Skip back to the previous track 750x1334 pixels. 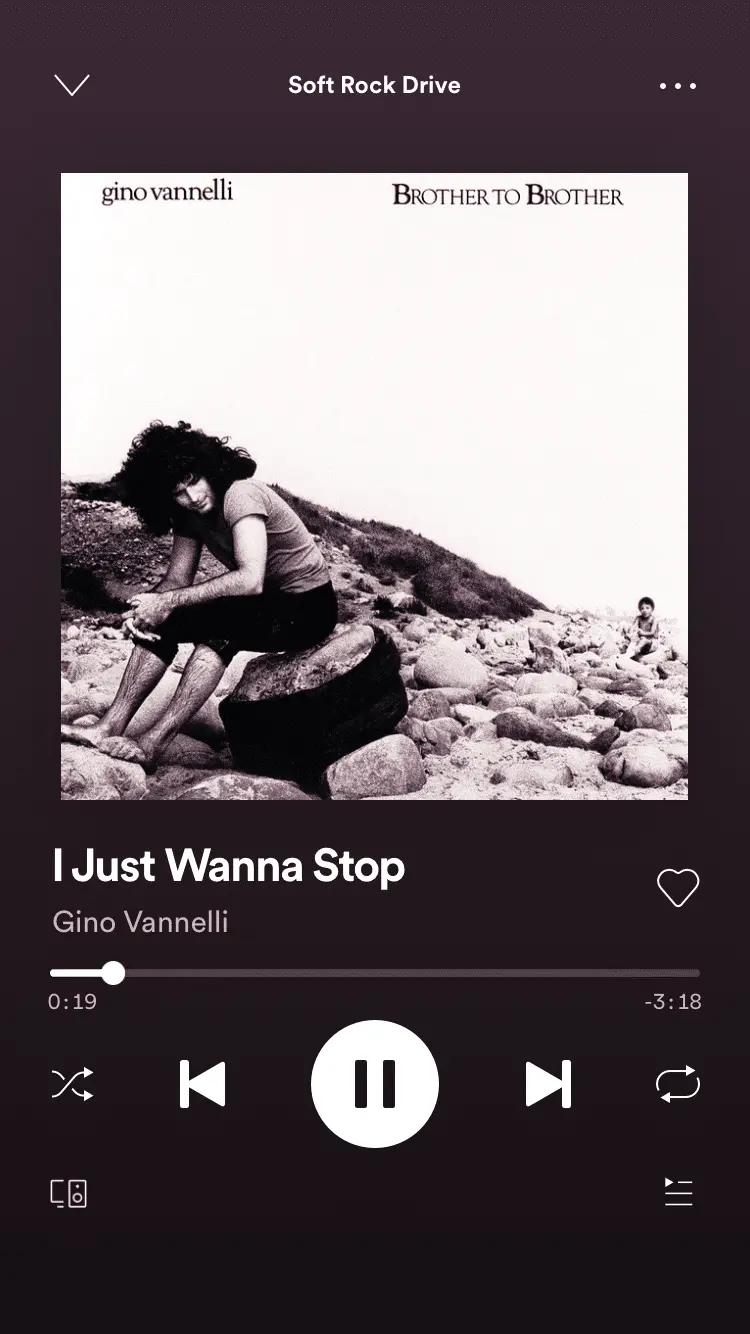(x=203, y=1084)
